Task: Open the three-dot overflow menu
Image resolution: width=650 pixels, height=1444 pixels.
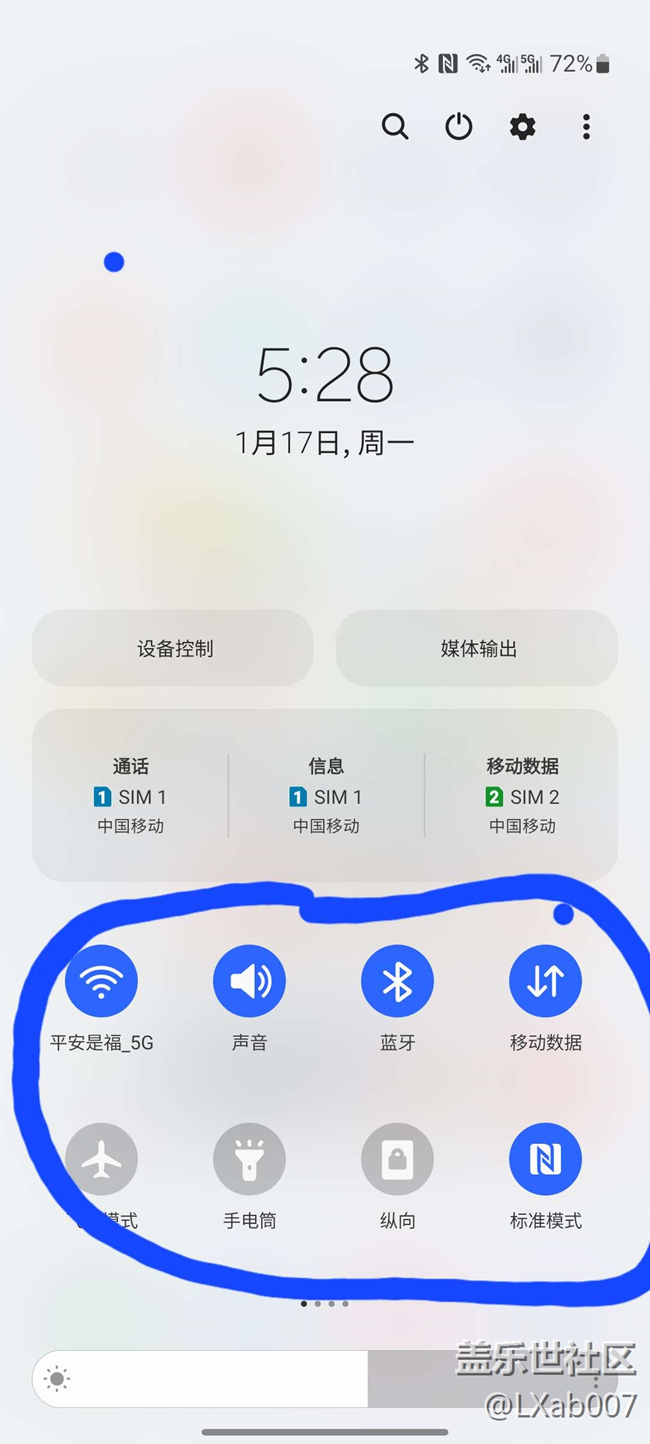Action: pos(586,127)
